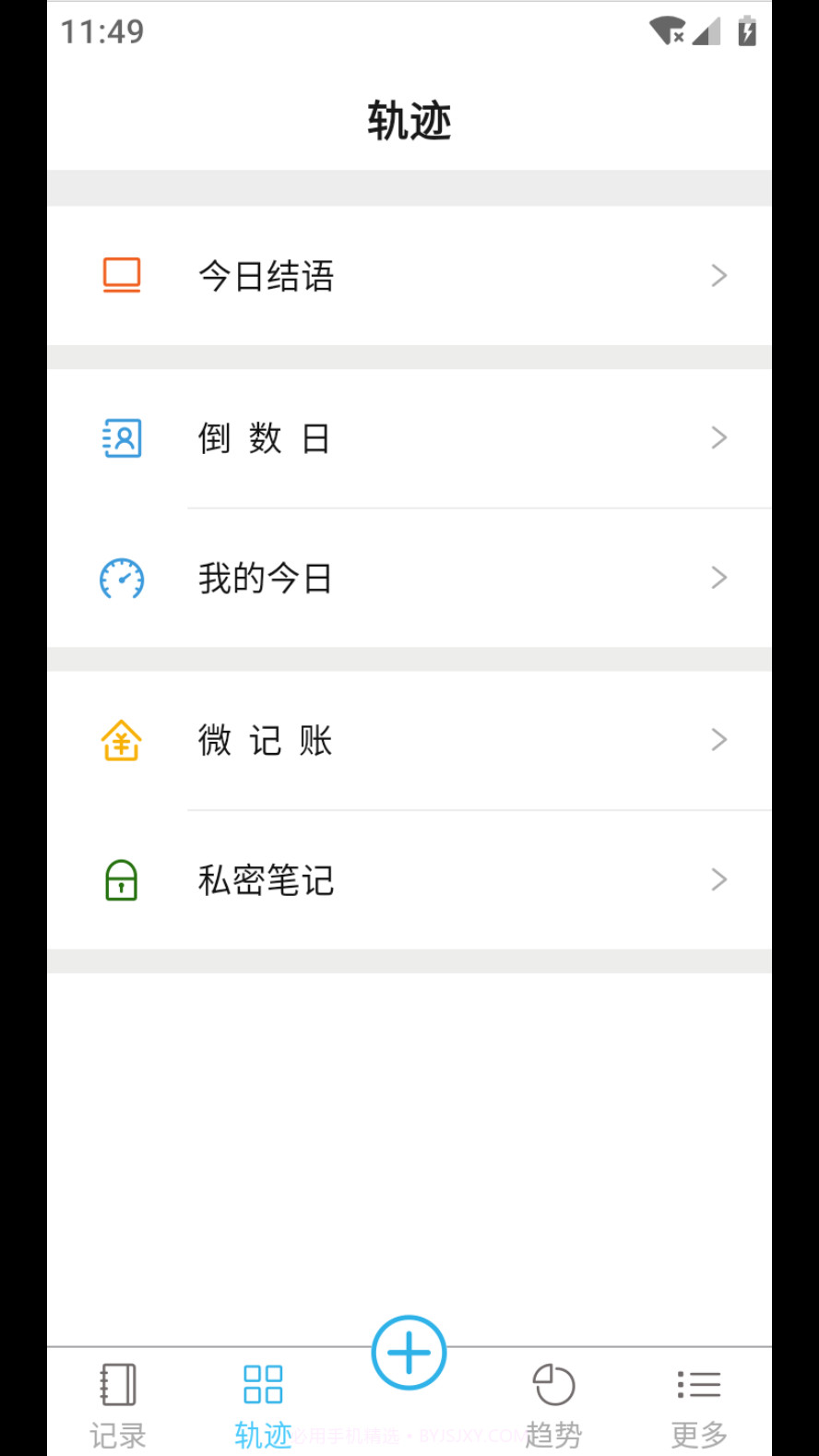819x1456 pixels.
Task: Click the 更多 list icon
Action: (699, 1383)
